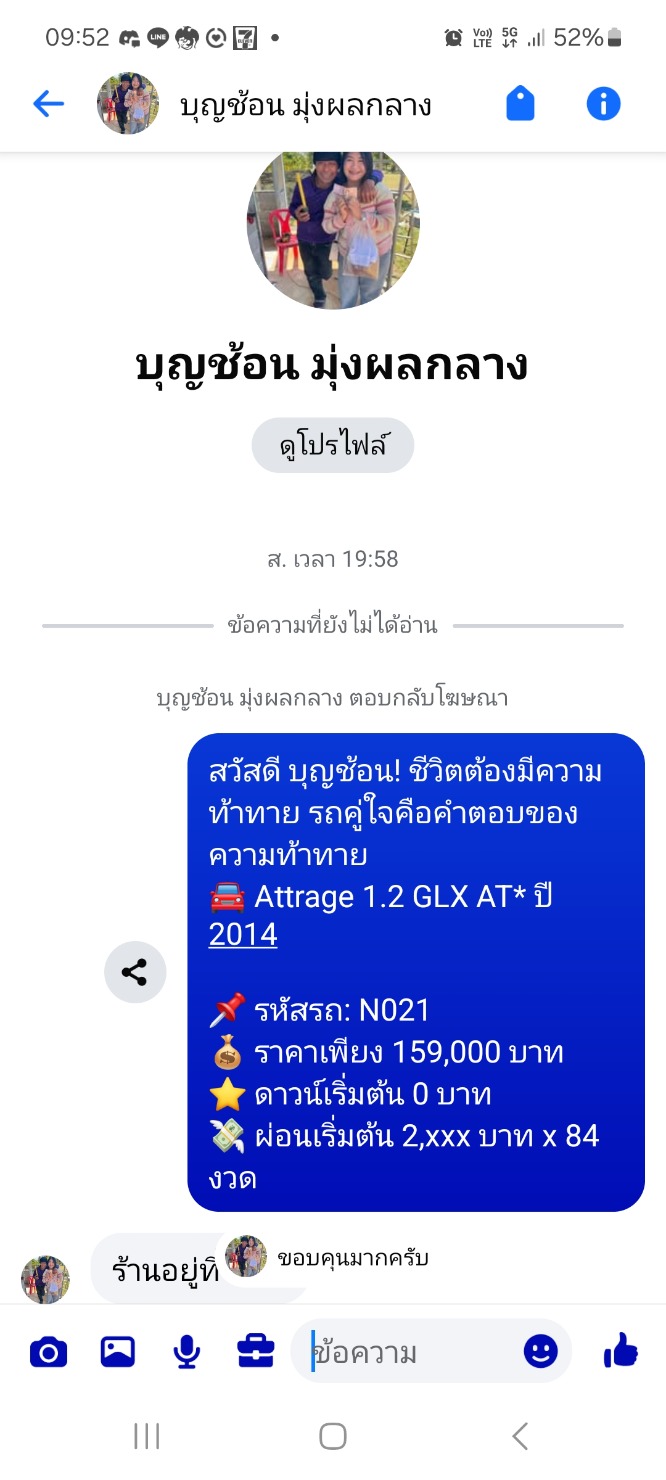
Task: Focus the ข้อความ message field
Action: coord(410,1352)
